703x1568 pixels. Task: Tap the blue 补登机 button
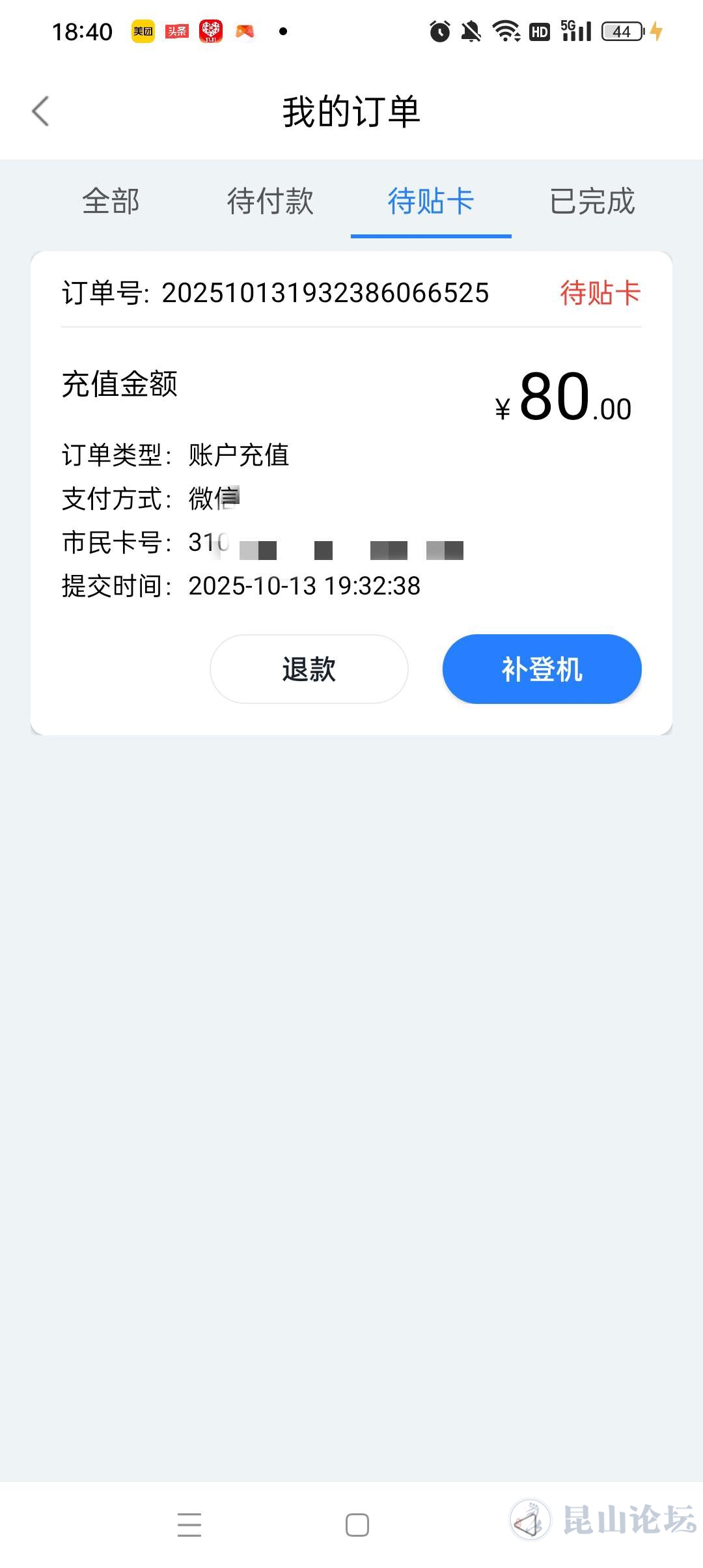542,669
